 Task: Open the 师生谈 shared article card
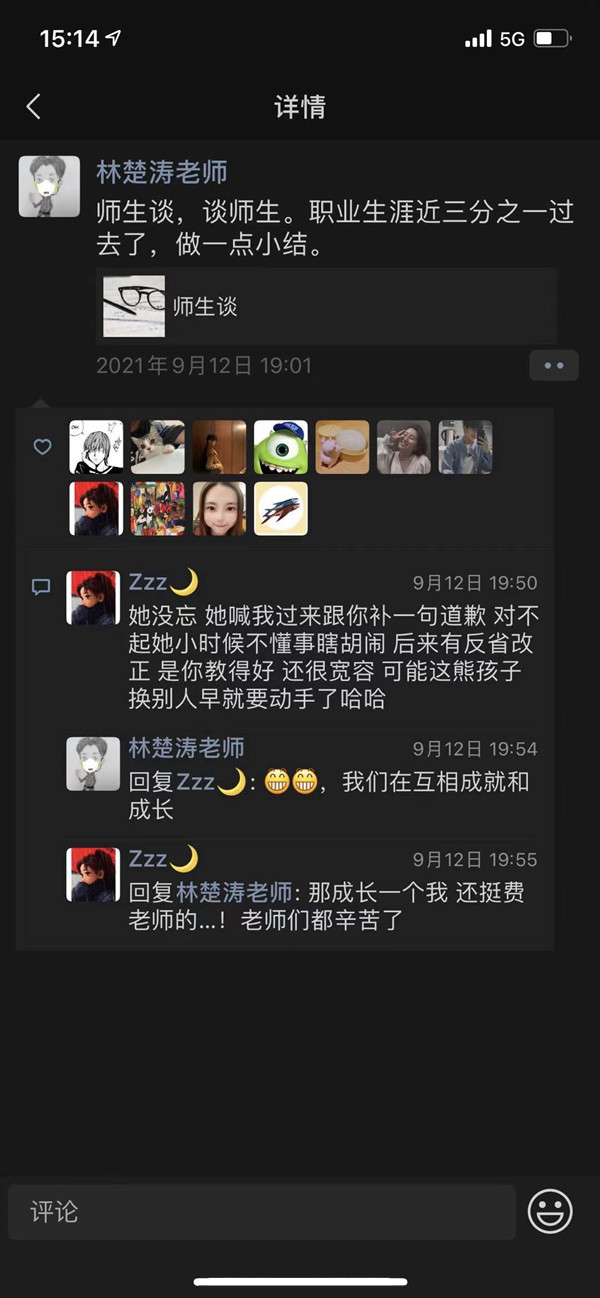point(326,306)
